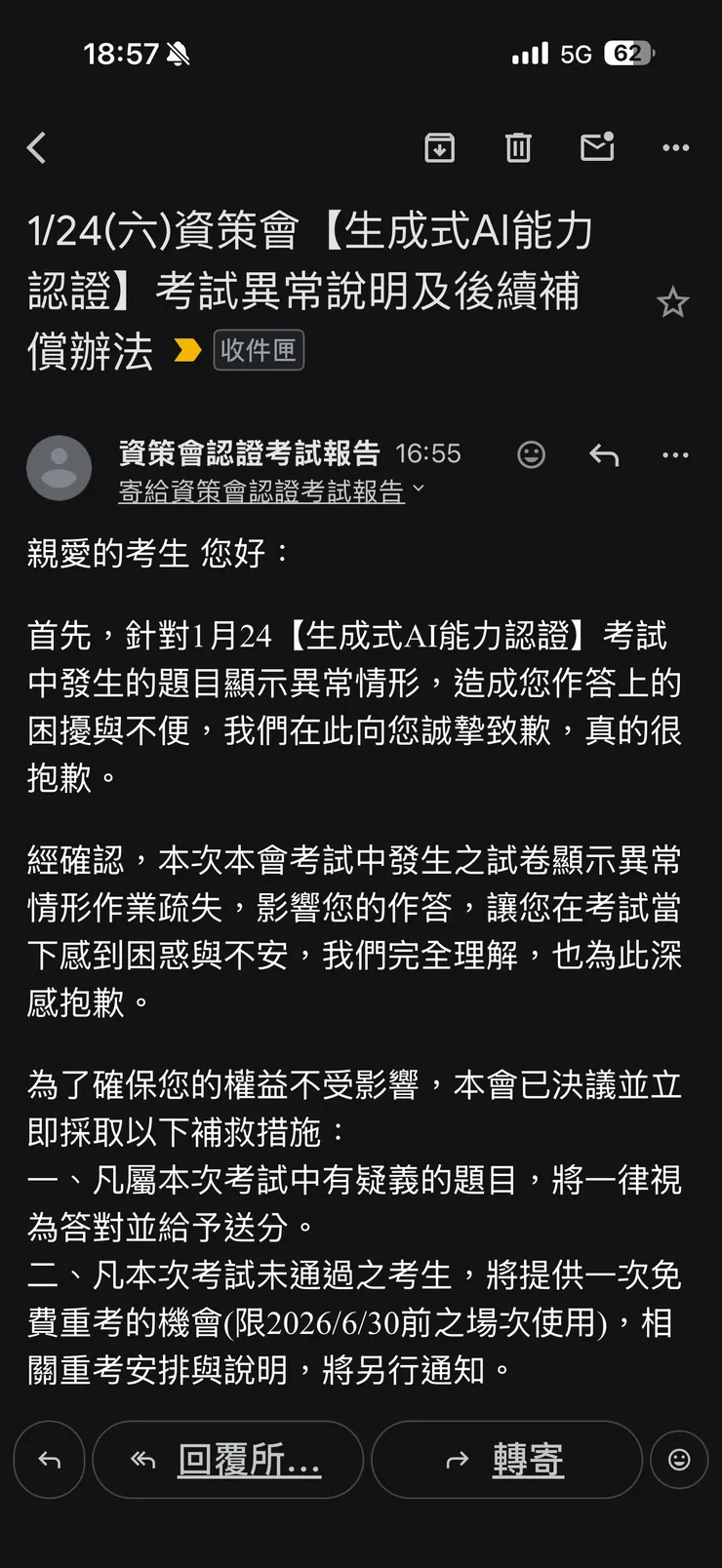The height and width of the screenshot is (1568, 722).
Task: Mark the email unread via envelope icon
Action: 595,147
